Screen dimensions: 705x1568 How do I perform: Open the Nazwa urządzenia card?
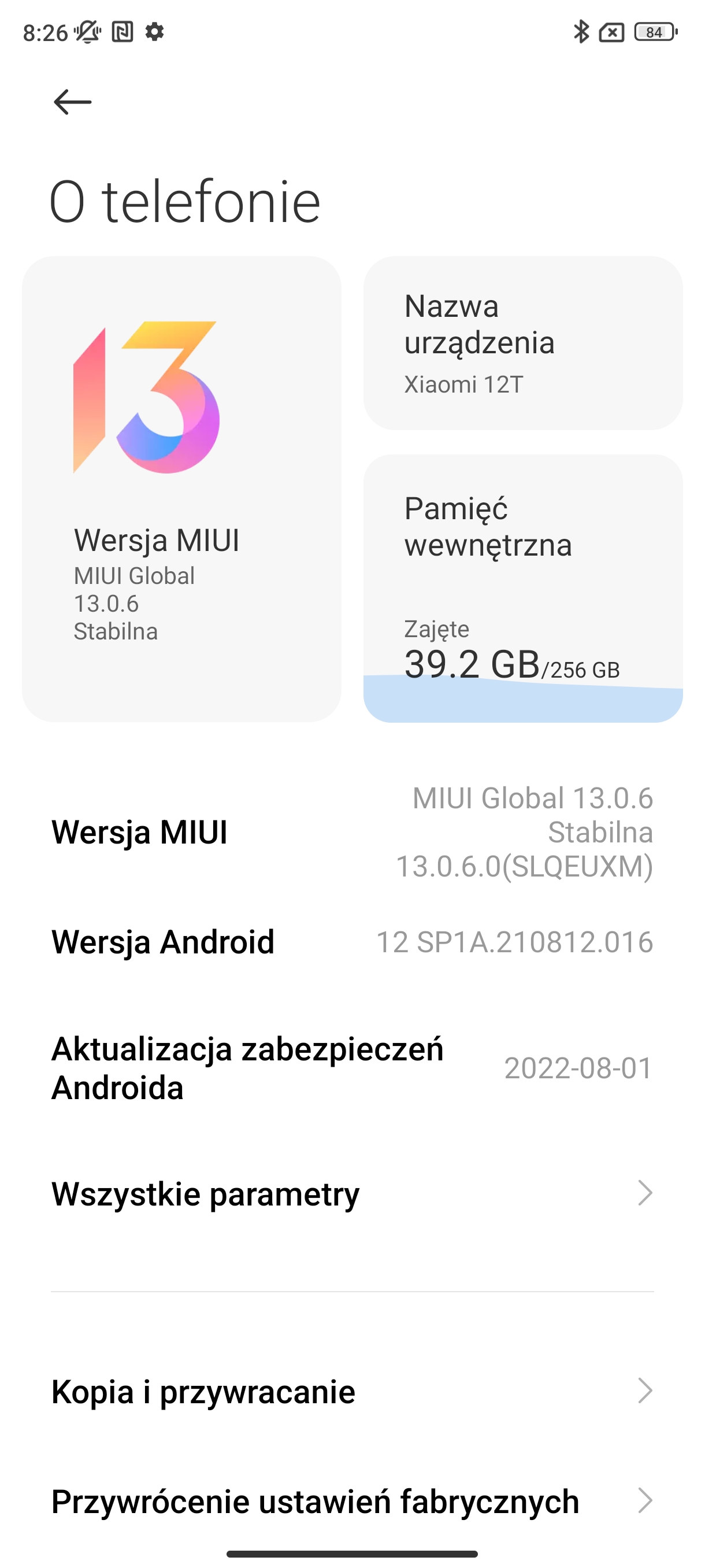[522, 343]
